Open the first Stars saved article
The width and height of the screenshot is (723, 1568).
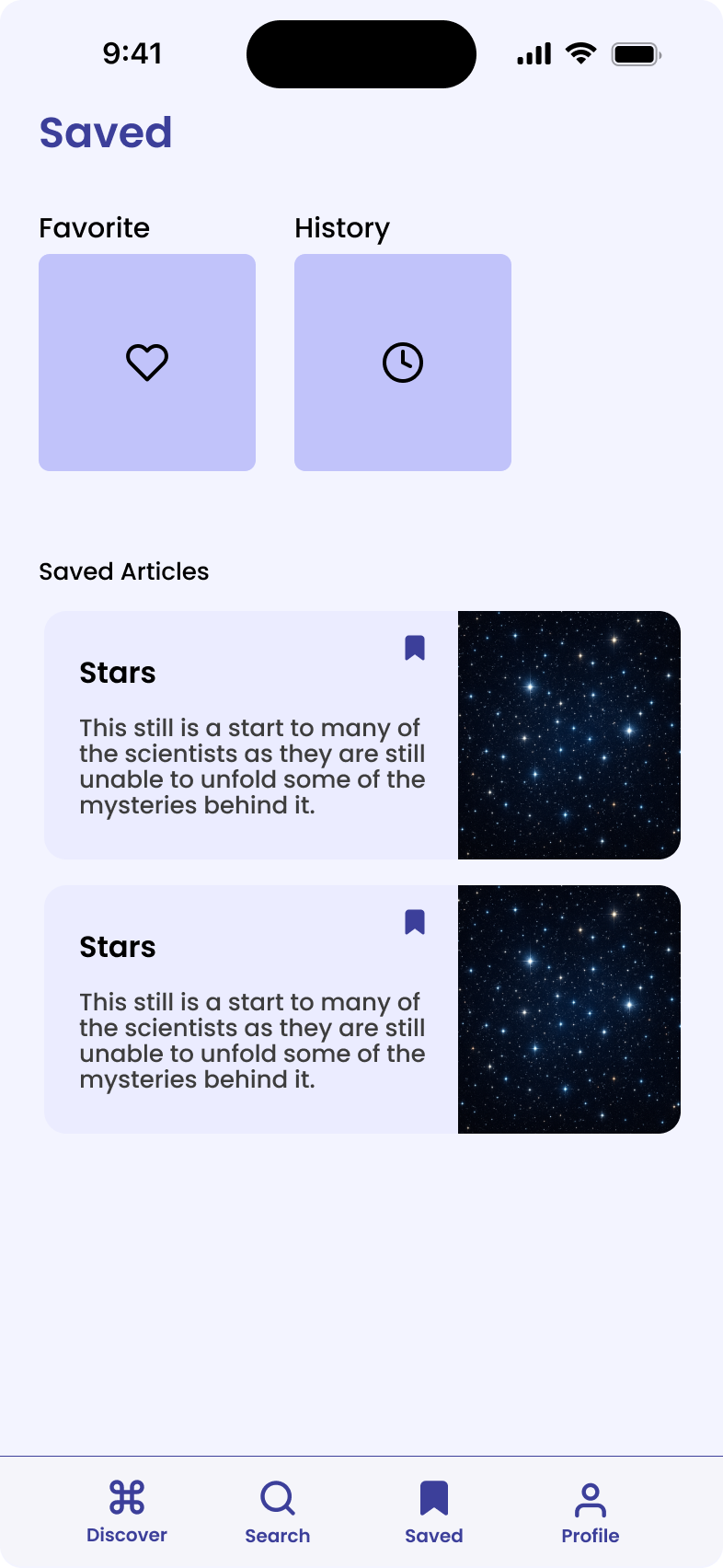pos(250,736)
